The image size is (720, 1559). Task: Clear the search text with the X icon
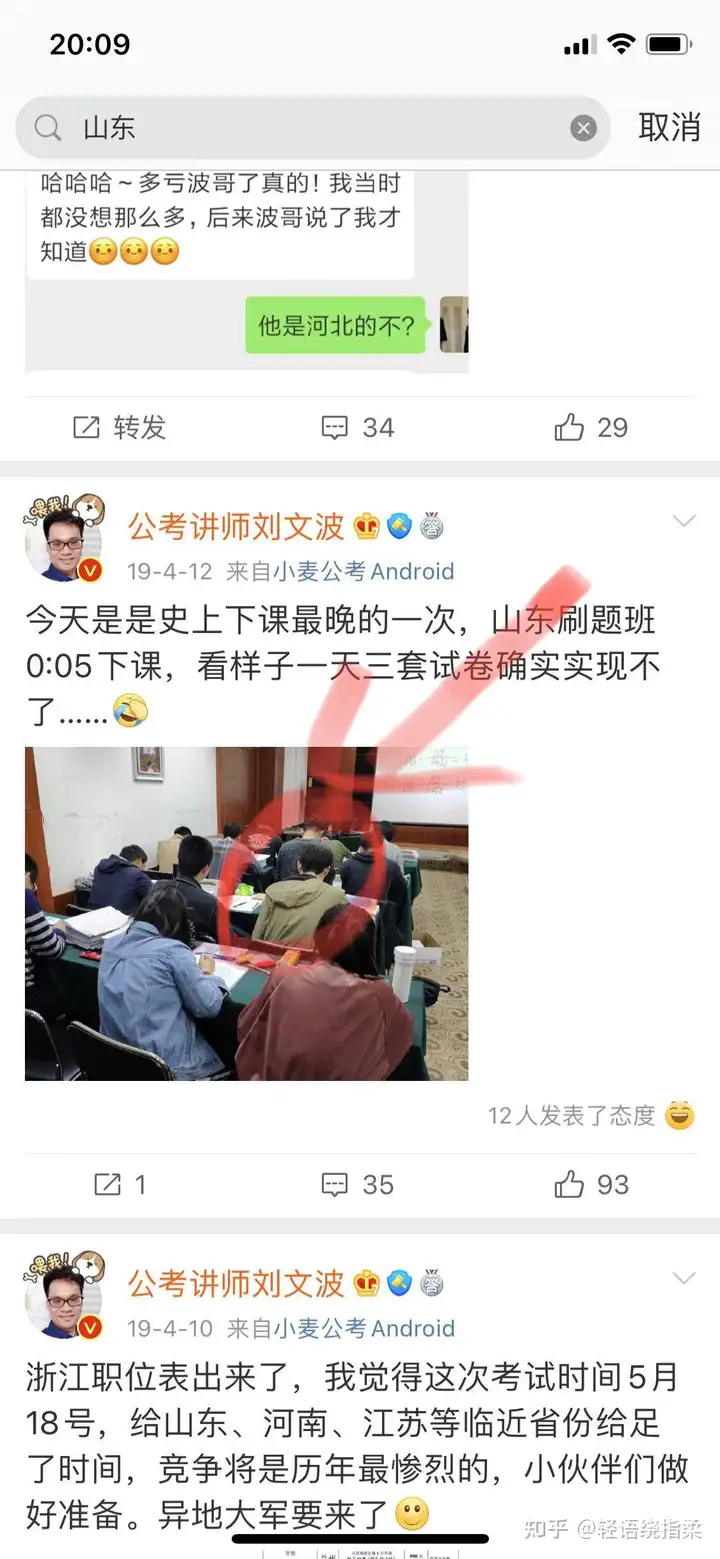click(583, 128)
